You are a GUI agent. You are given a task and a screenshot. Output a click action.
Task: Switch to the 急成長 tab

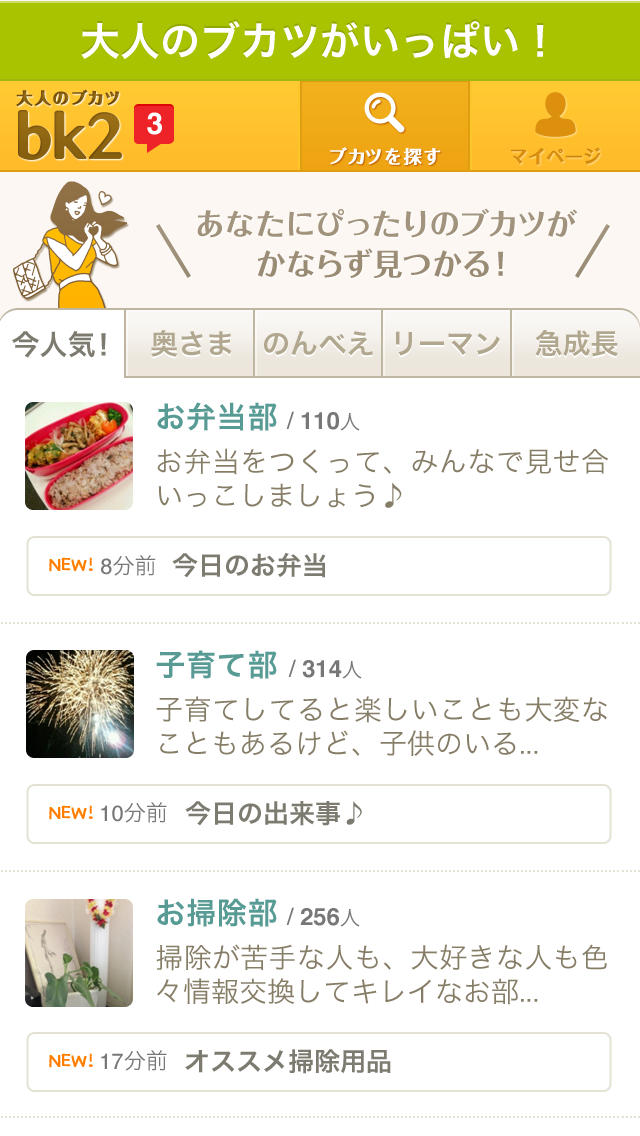(x=575, y=345)
